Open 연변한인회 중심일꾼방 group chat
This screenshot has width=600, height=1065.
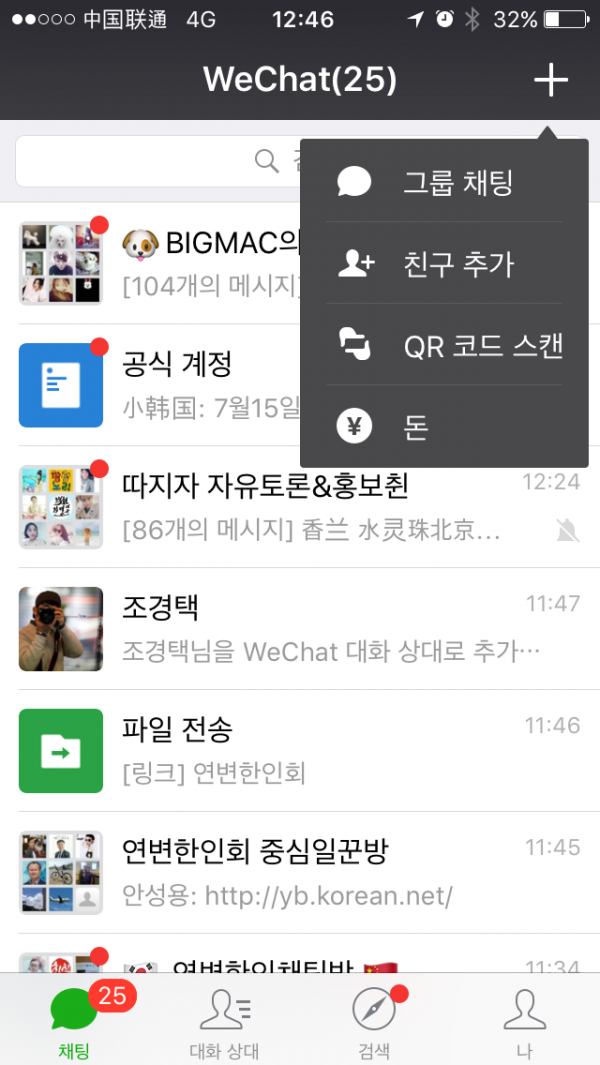(300, 873)
